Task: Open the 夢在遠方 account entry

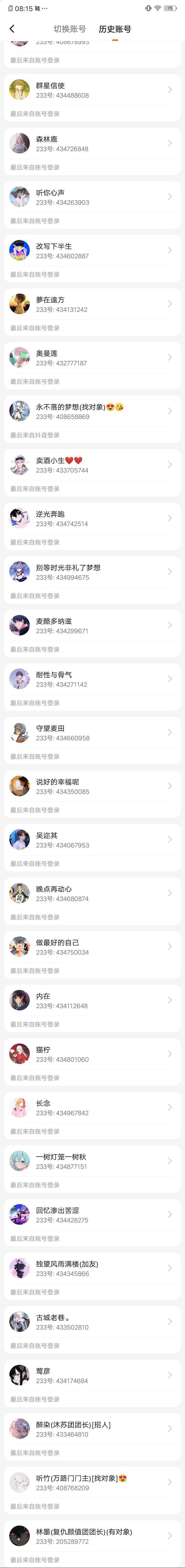Action: point(92,304)
